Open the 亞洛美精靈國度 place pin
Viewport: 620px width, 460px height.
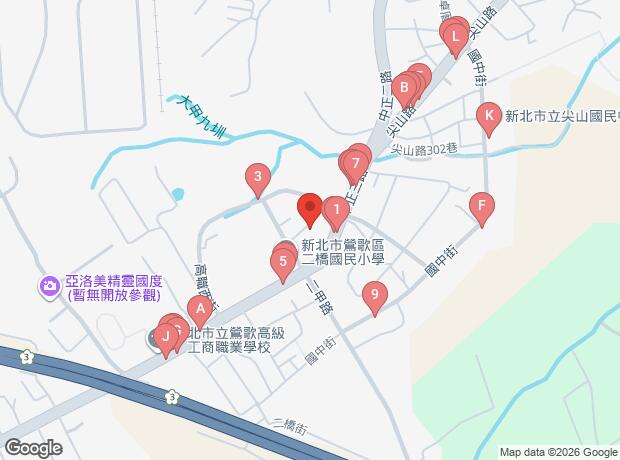[49, 288]
